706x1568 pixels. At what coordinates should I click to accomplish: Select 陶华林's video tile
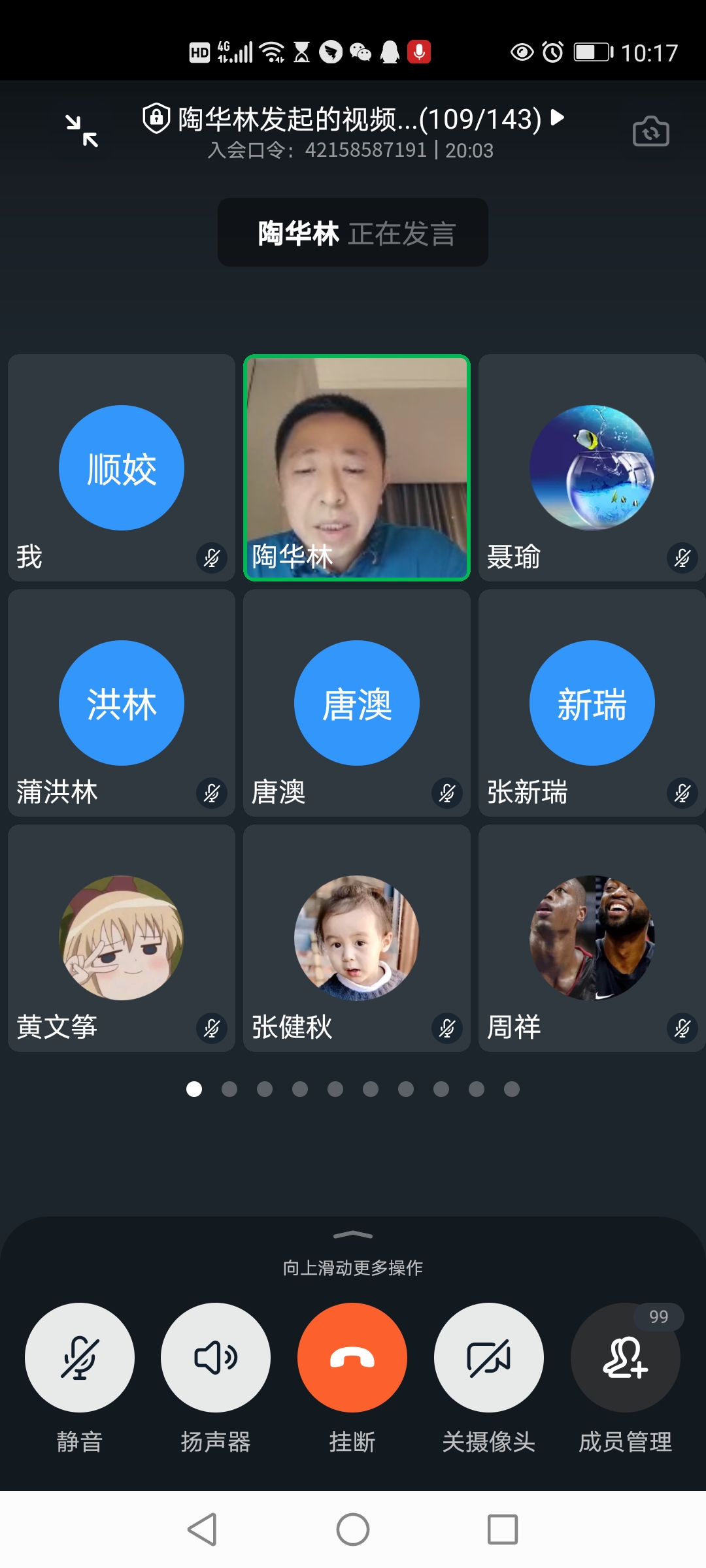pos(357,468)
